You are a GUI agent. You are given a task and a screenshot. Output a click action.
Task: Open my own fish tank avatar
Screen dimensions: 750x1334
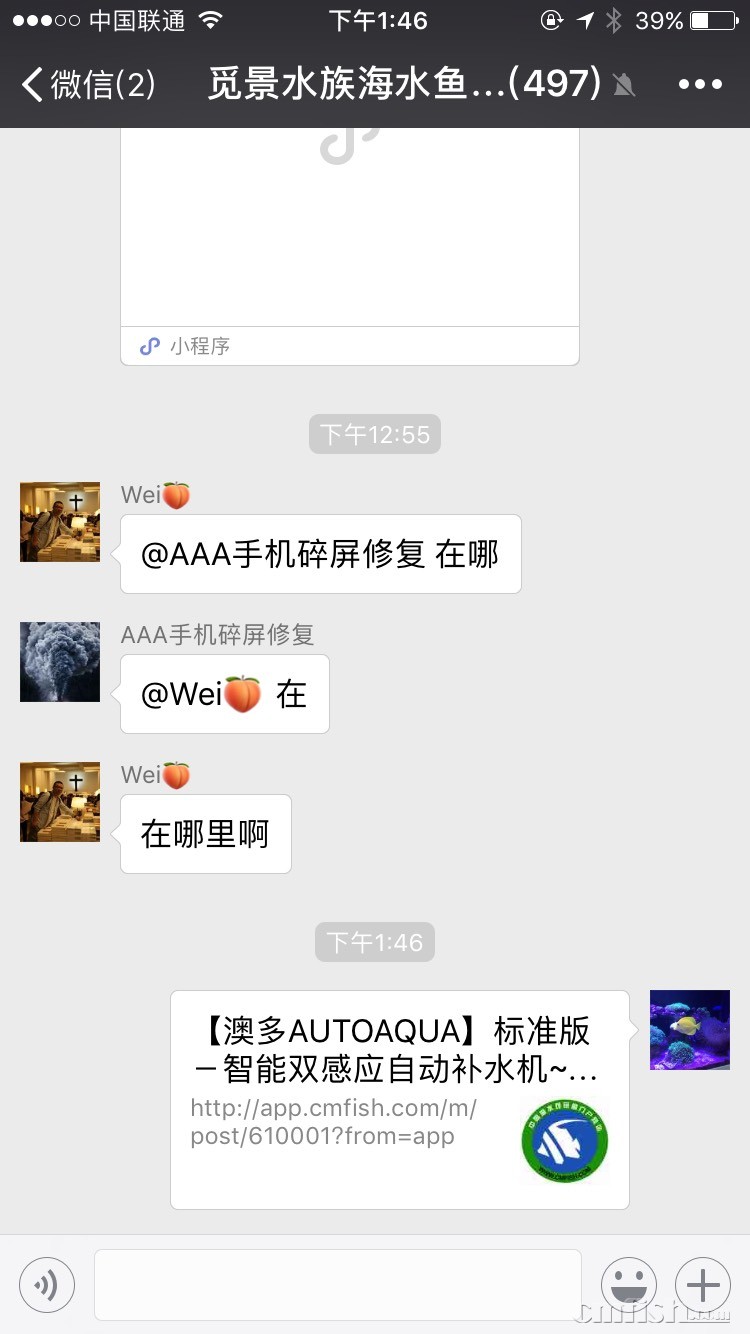[689, 1030]
